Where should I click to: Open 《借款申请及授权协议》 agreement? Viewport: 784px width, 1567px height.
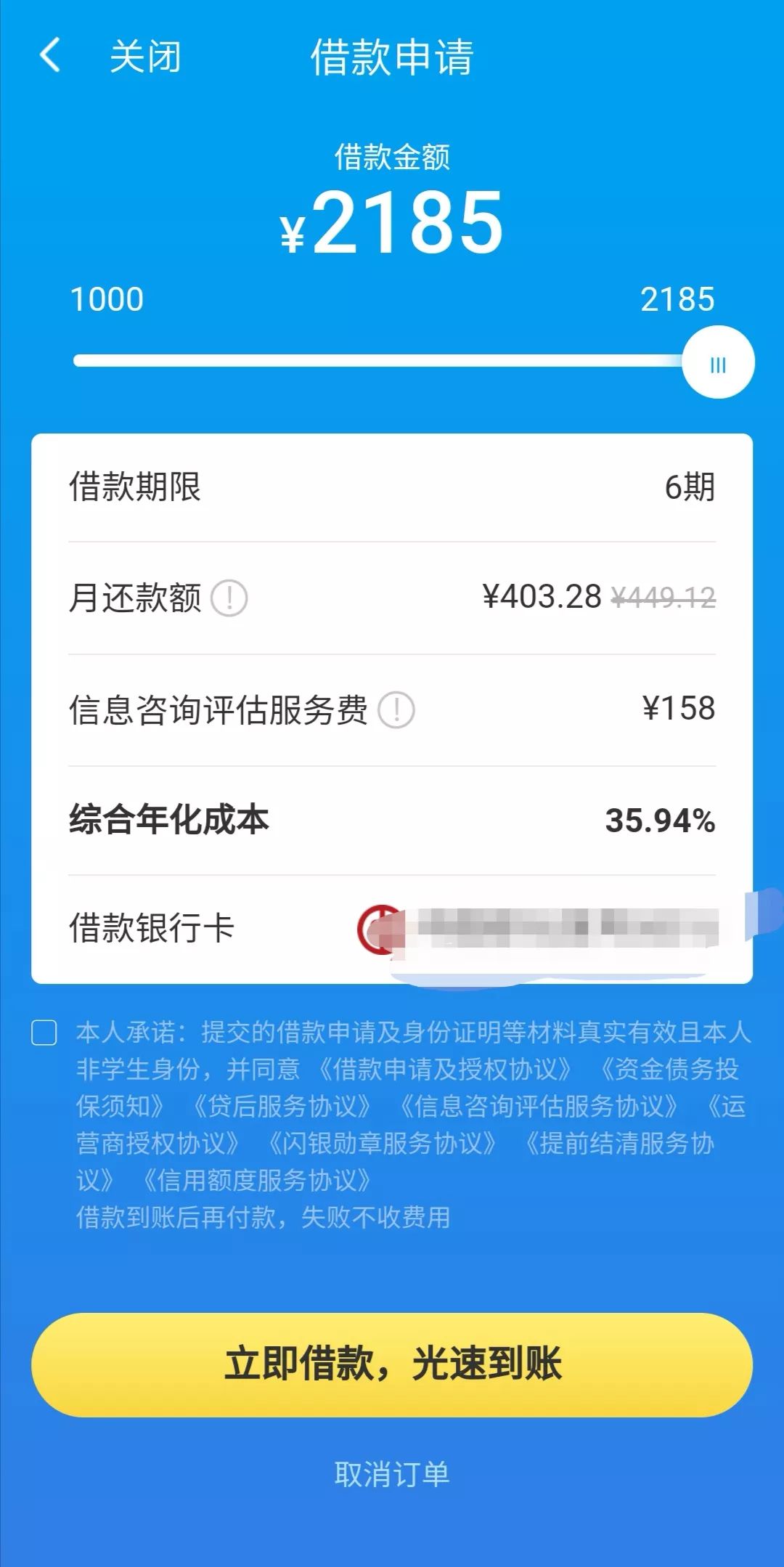click(444, 1070)
